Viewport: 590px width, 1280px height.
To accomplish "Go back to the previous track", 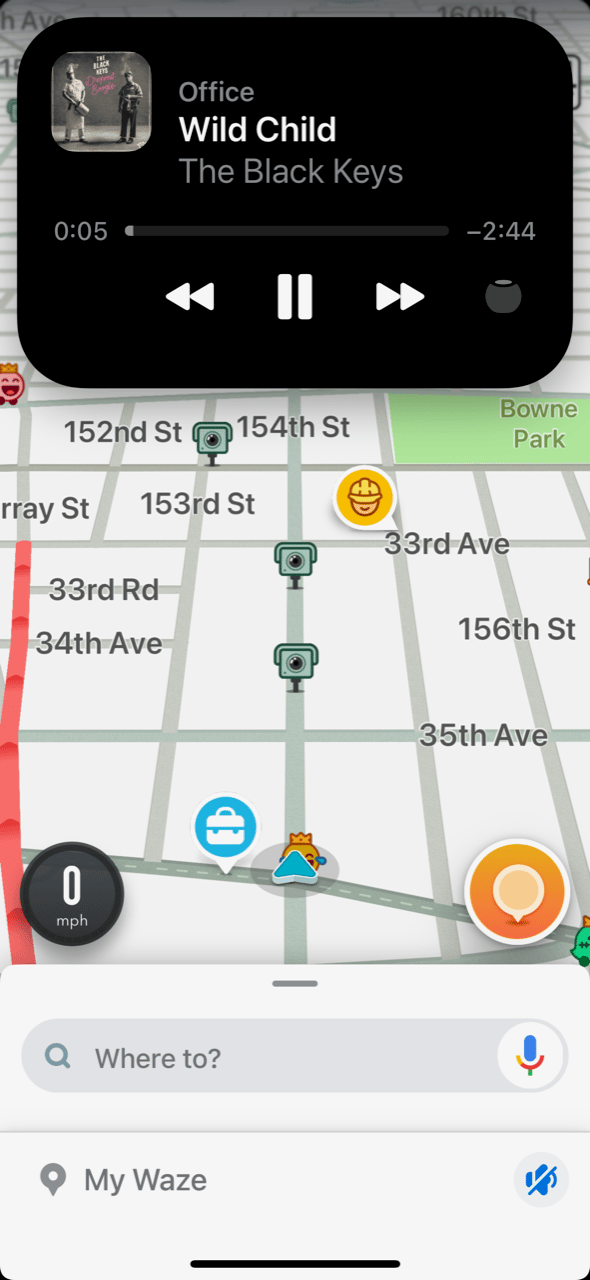I will (x=190, y=297).
